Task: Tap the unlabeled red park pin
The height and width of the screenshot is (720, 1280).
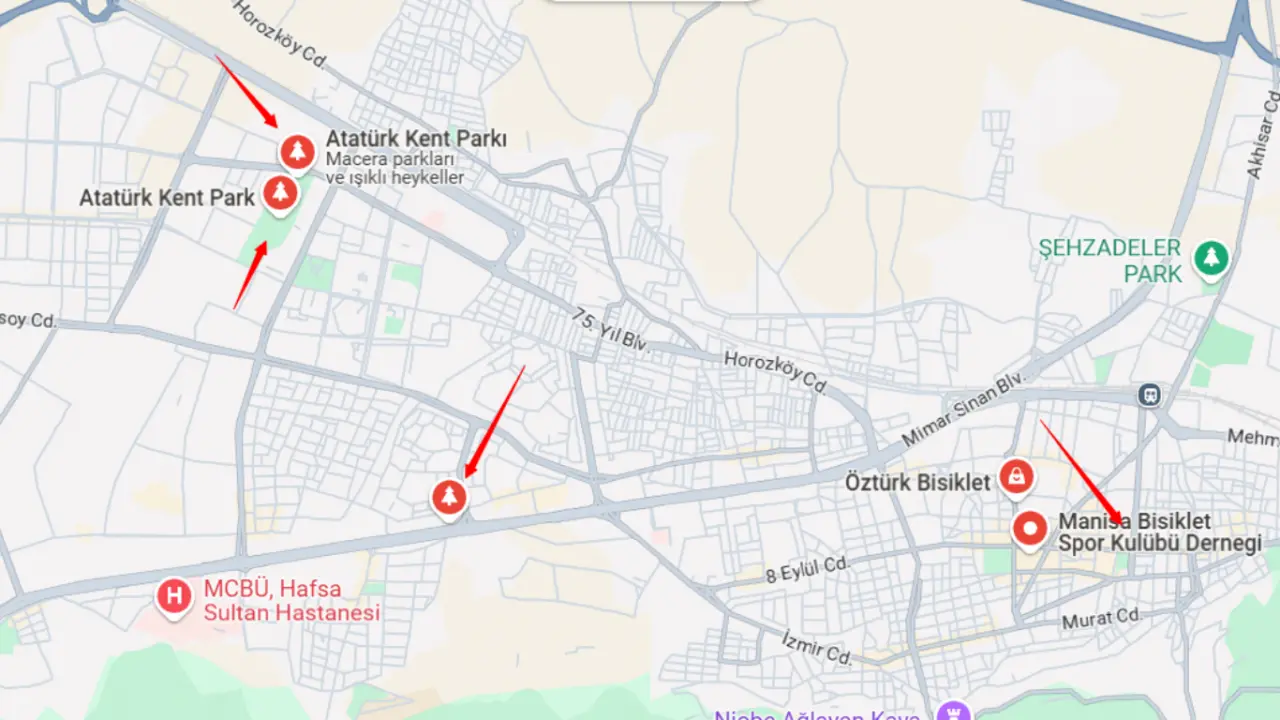Action: pos(449,496)
